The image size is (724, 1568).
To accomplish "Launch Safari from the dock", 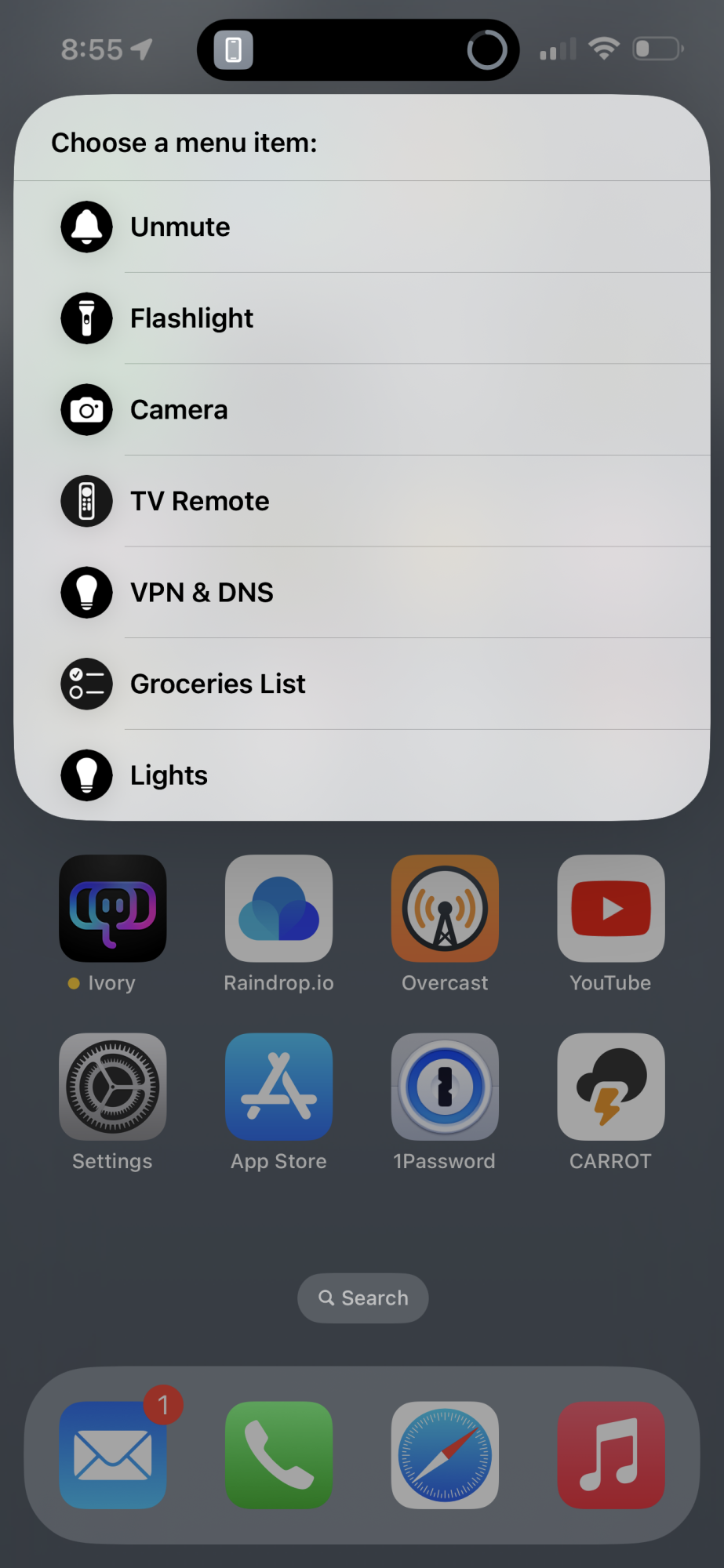I will pyautogui.click(x=445, y=1455).
